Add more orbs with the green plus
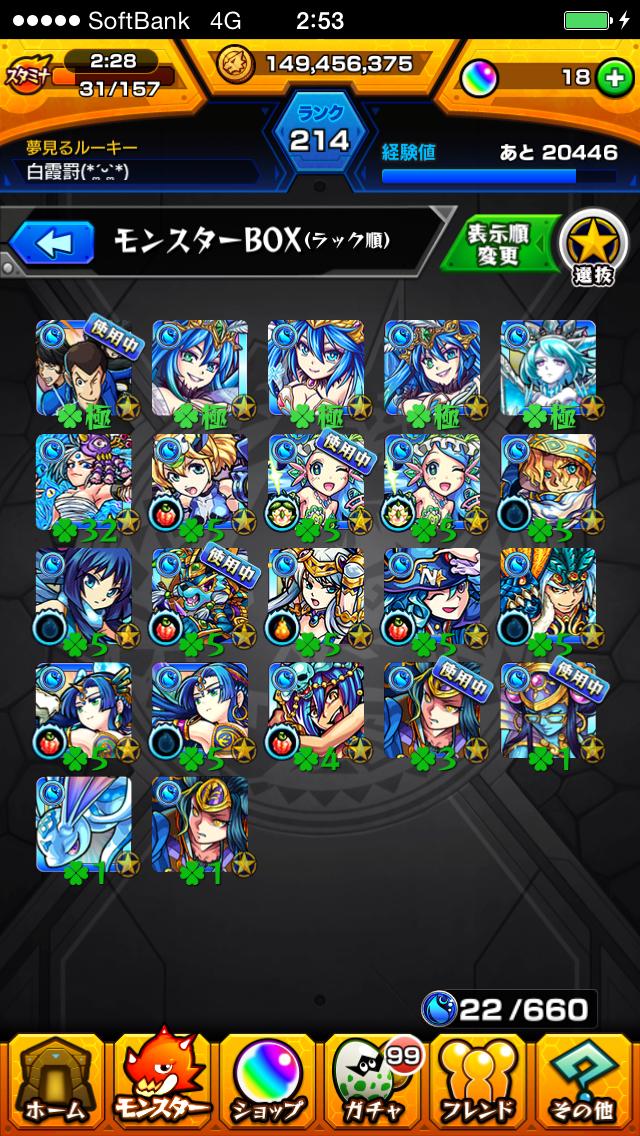The height and width of the screenshot is (1136, 640). [612, 77]
